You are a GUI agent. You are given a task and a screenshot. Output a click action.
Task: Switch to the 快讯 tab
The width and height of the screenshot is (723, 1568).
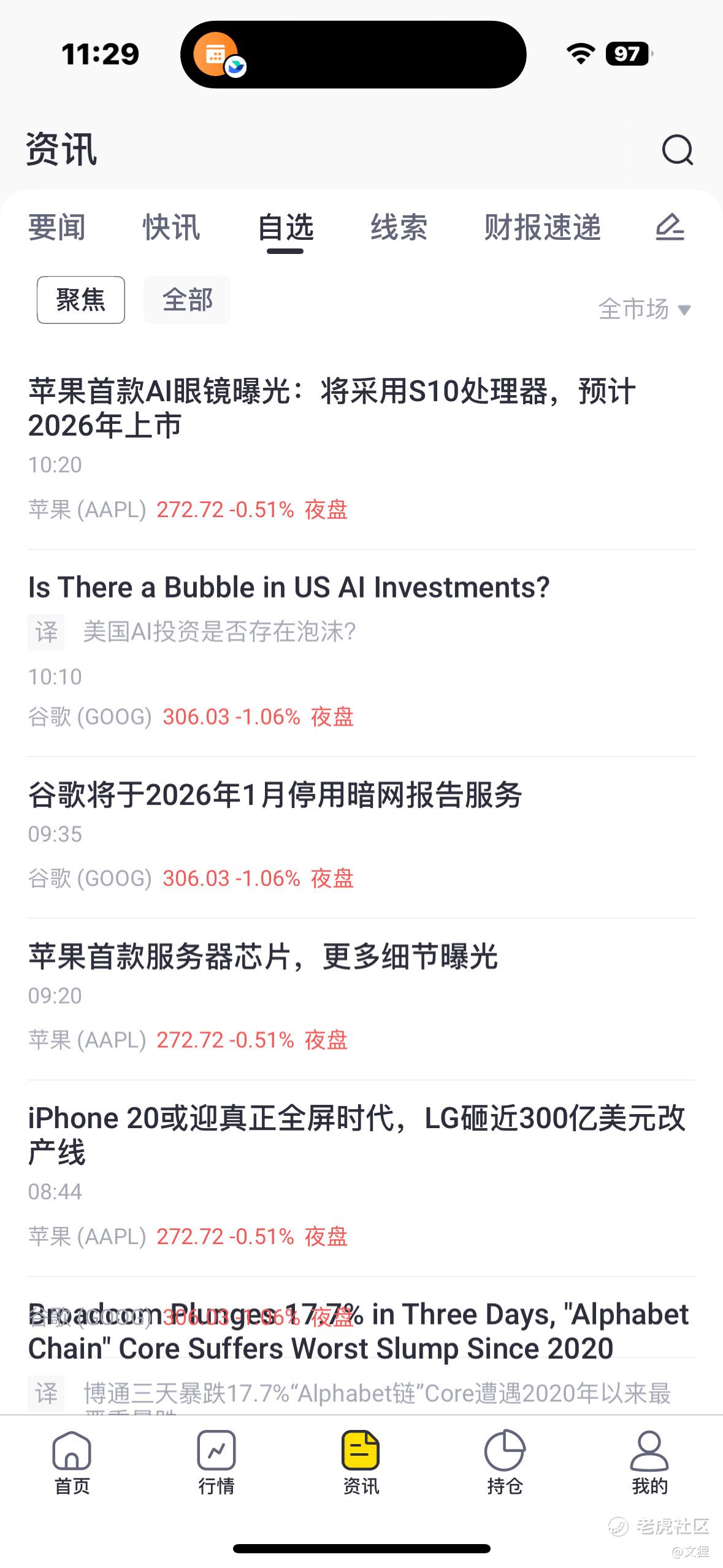[171, 228]
